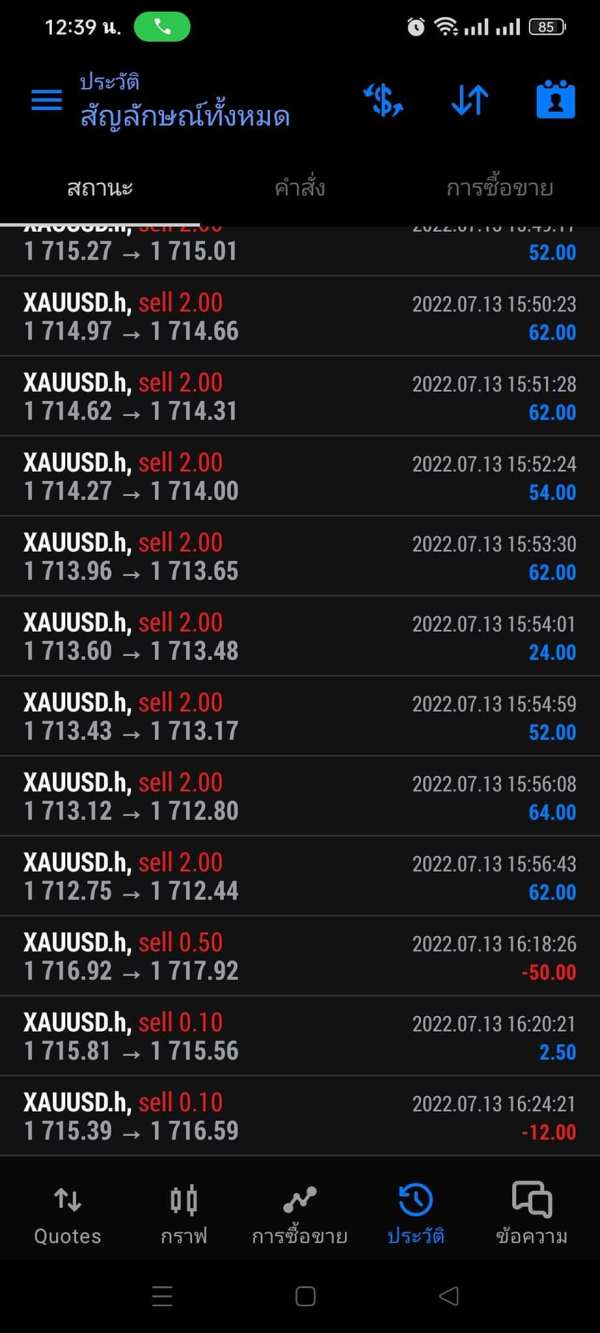Switch to the สถานะ tab

(x=100, y=188)
